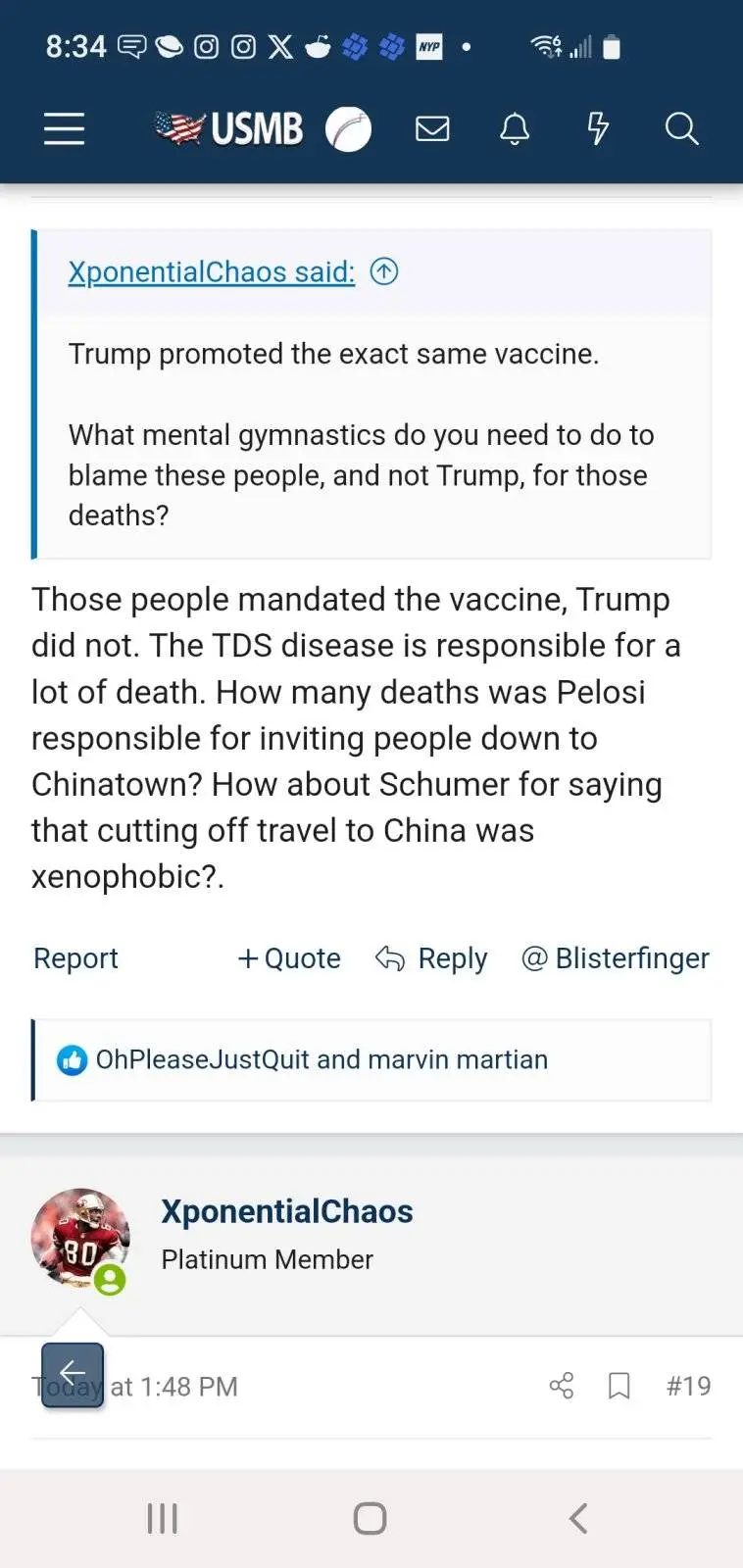
Task: Open the lightning bolt new posts shortcut
Action: point(598,128)
